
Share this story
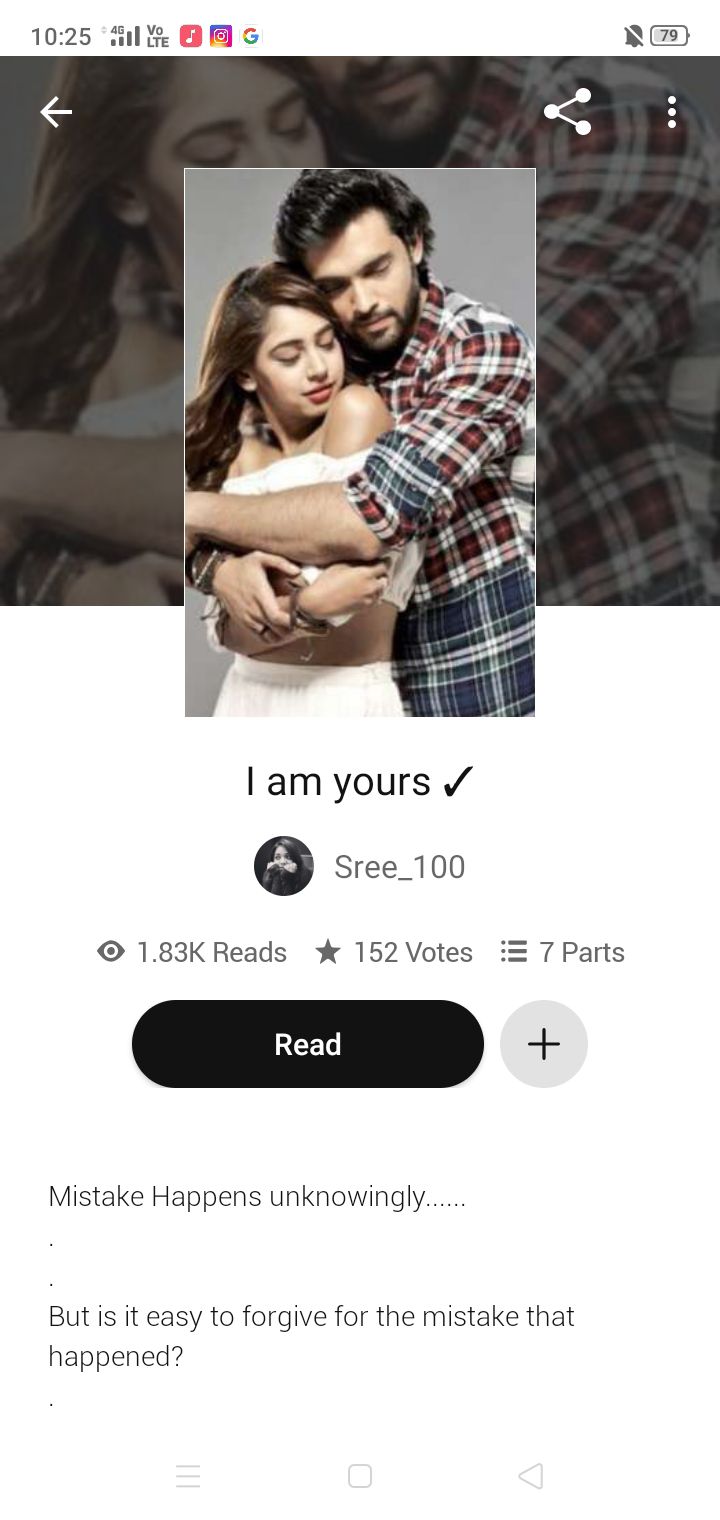point(567,112)
